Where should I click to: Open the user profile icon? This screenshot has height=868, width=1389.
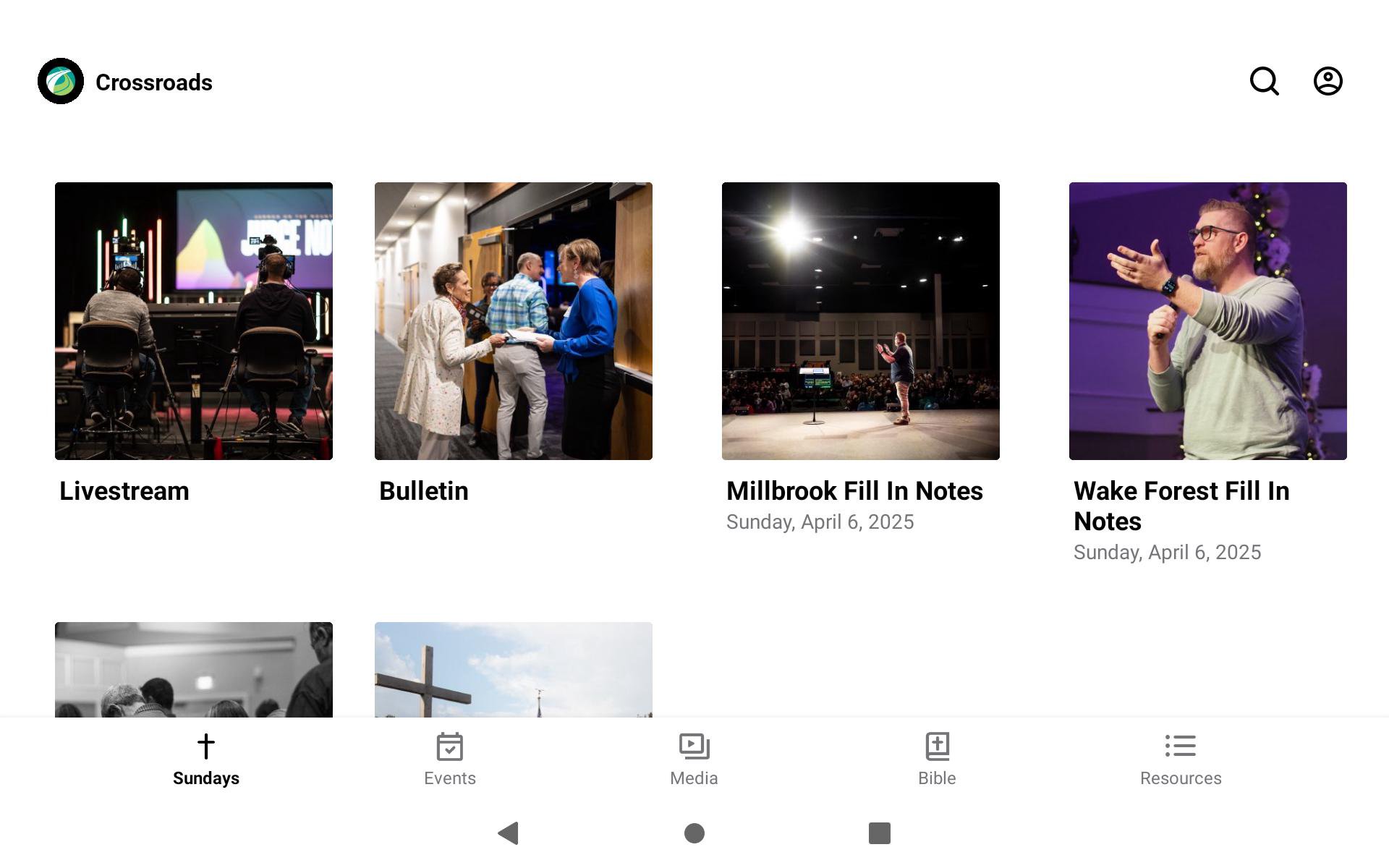(x=1328, y=81)
